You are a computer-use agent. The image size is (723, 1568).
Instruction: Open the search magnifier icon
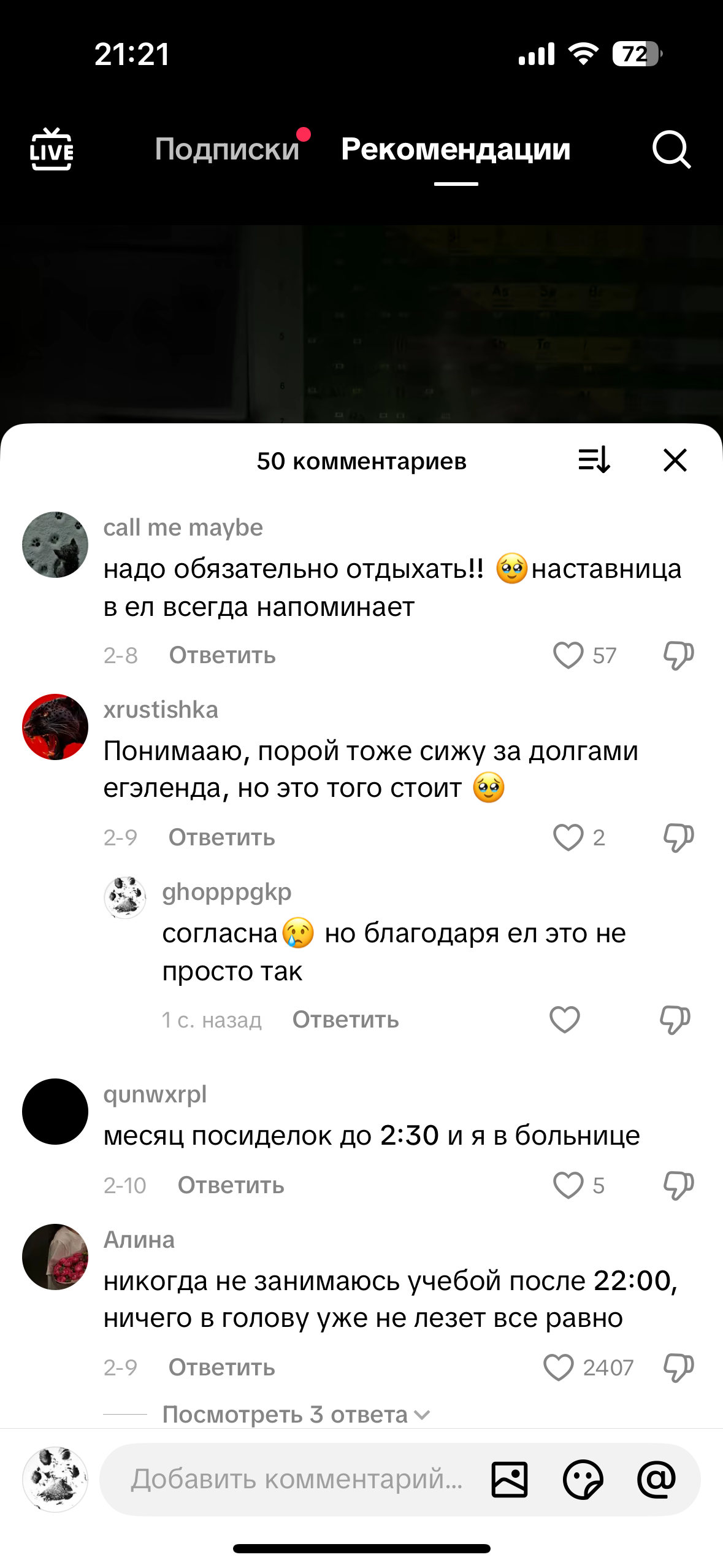point(671,149)
